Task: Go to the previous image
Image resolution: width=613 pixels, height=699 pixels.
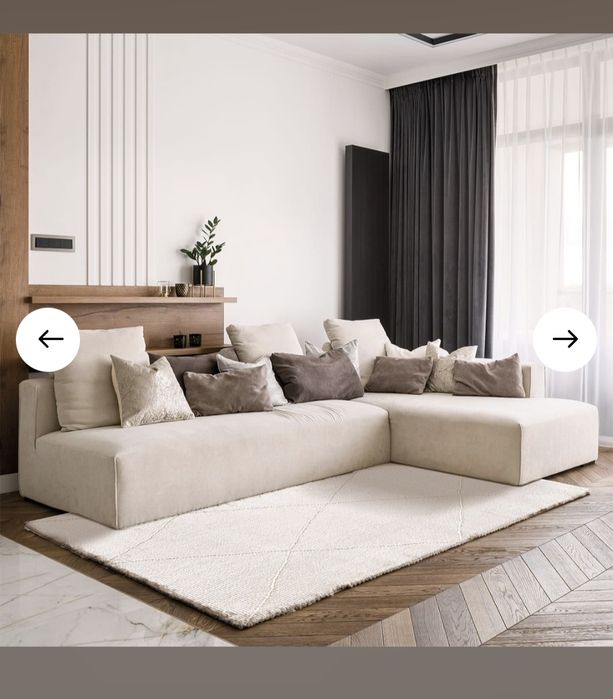Action: 48,340
